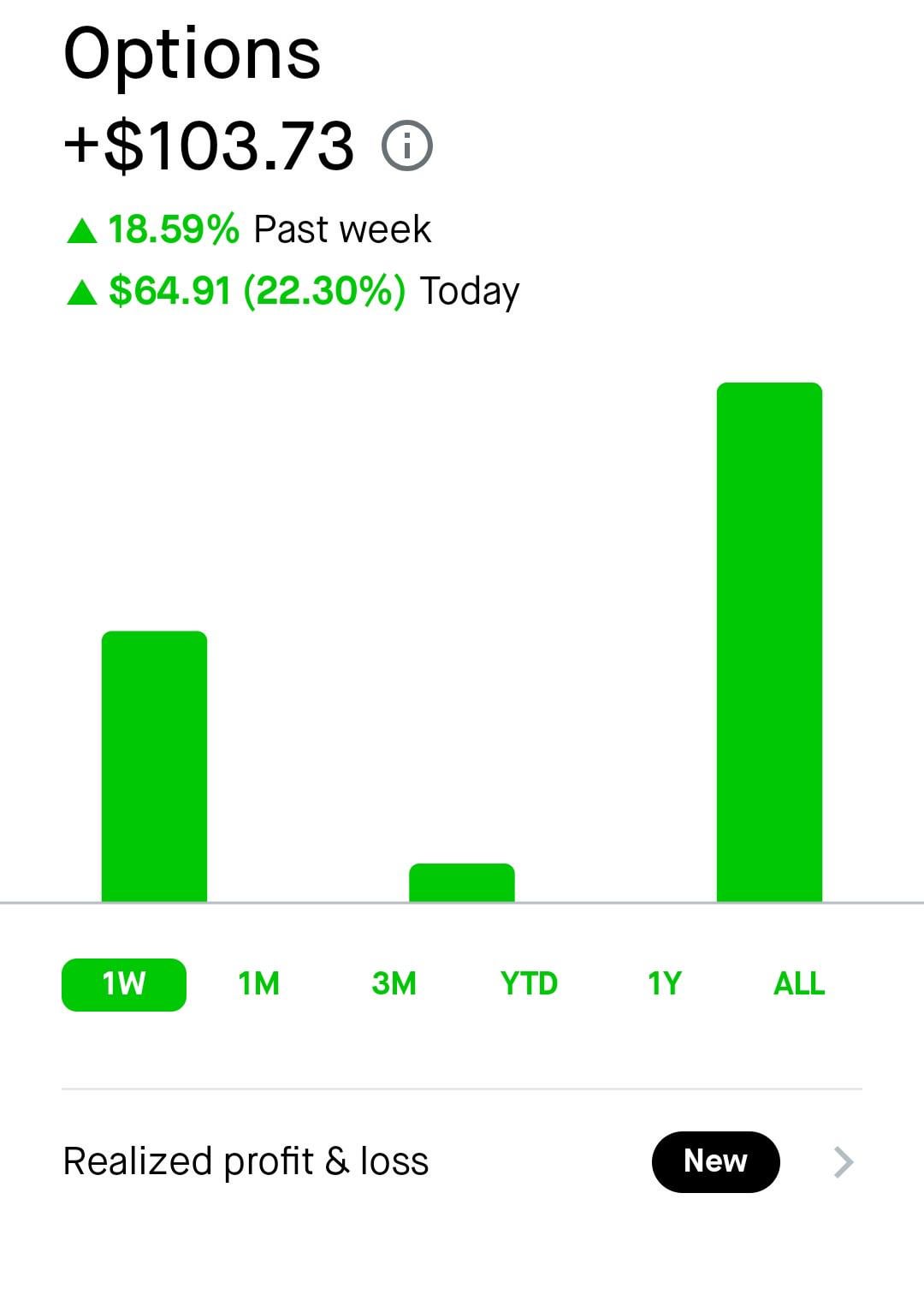Switch to the 1M time range
Screen dimensions: 924x1294
tap(258, 984)
